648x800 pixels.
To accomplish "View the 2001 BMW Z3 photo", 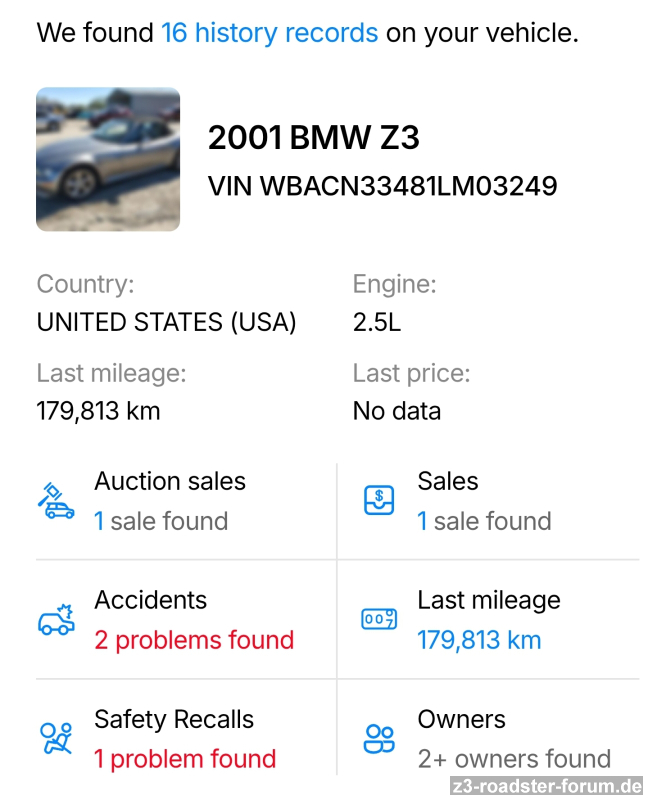I will [x=108, y=159].
